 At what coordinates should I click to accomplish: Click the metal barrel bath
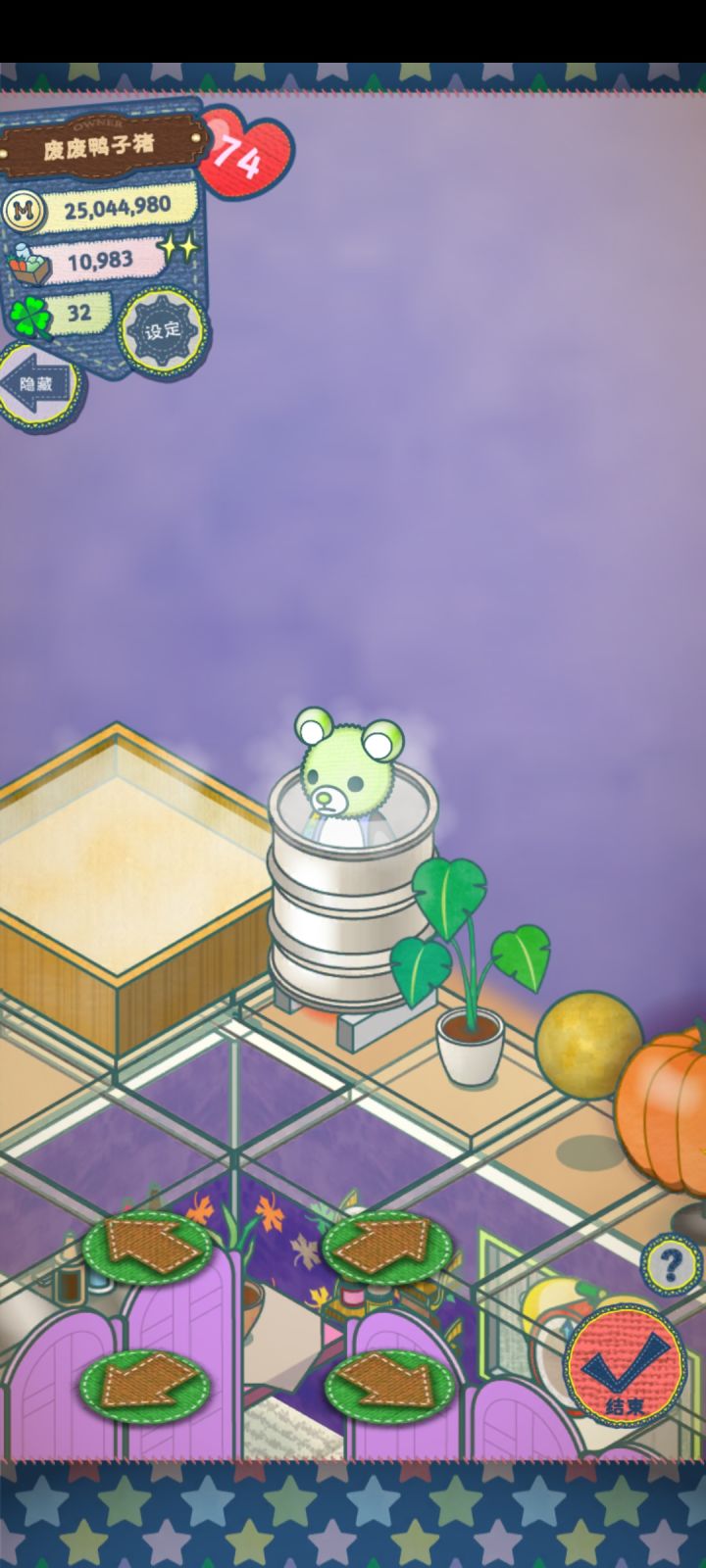pos(348,921)
